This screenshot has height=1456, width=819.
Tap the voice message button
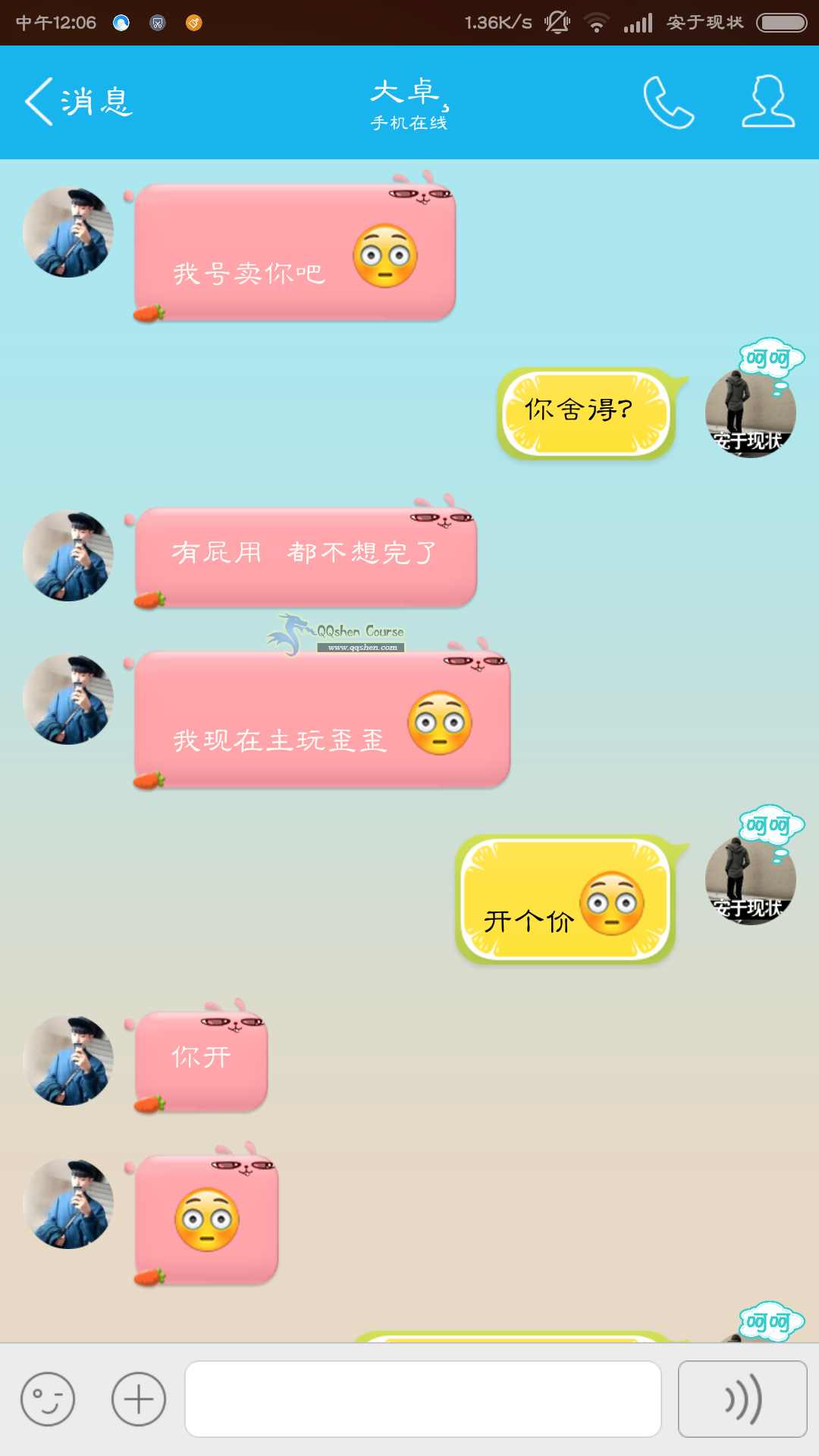point(742,1399)
